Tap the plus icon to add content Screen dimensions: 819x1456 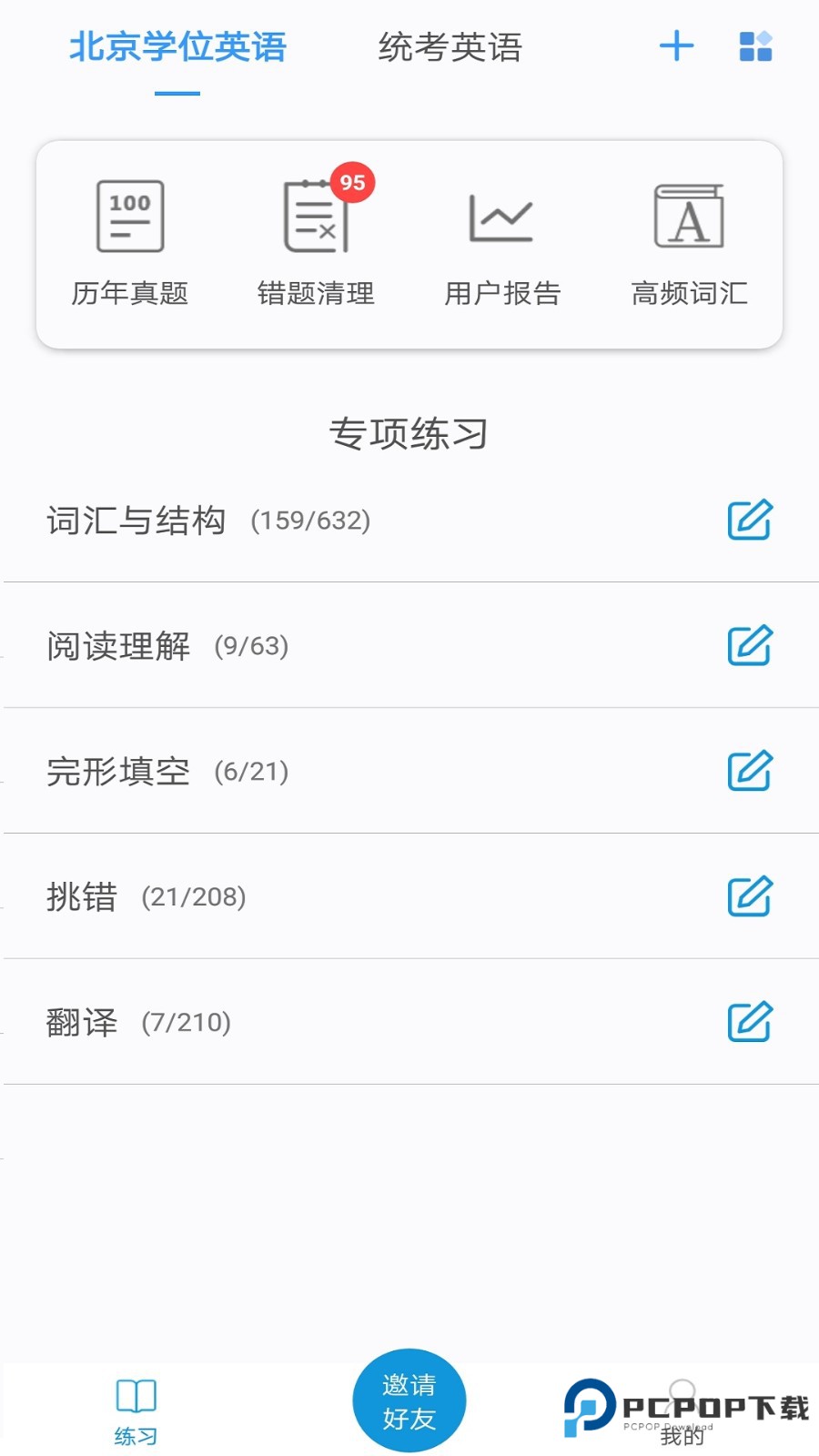click(675, 45)
